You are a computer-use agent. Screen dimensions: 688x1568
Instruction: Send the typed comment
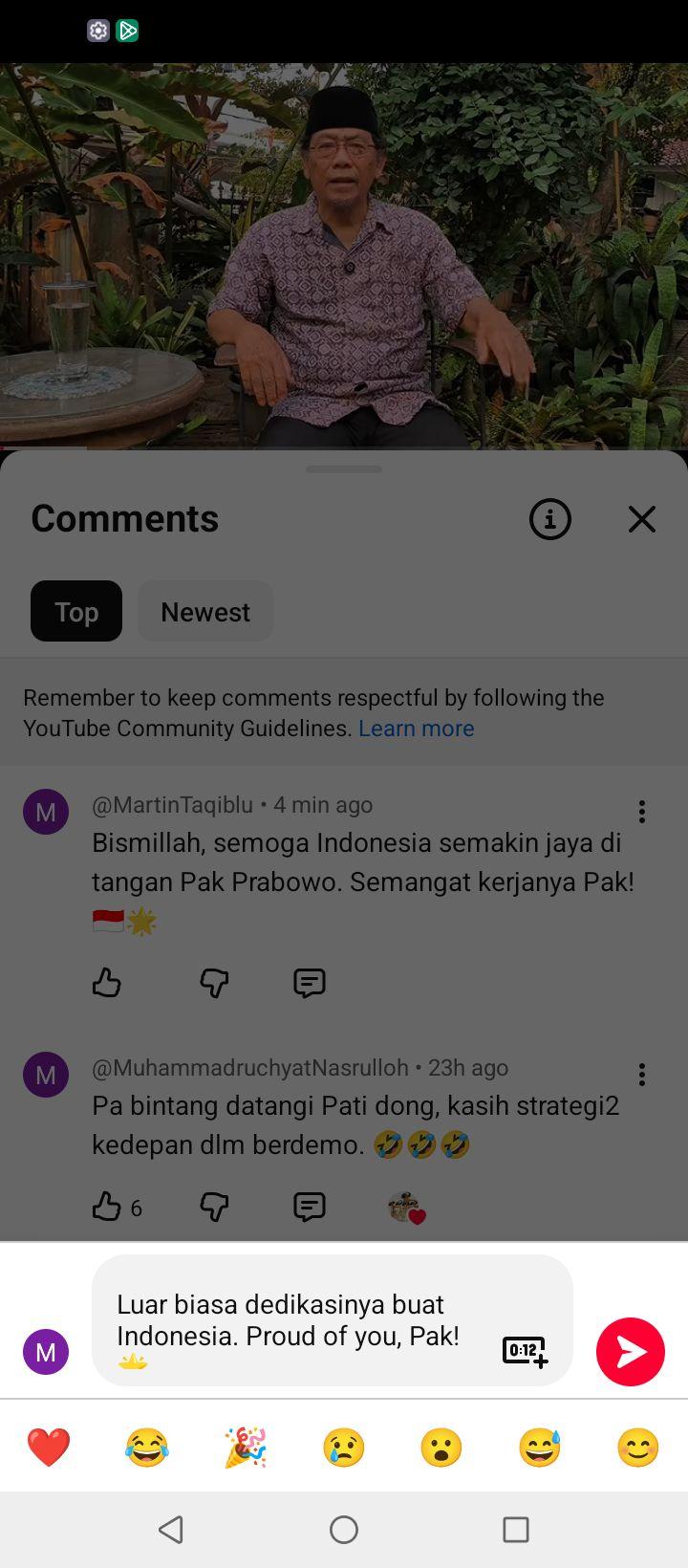pyautogui.click(x=631, y=1351)
